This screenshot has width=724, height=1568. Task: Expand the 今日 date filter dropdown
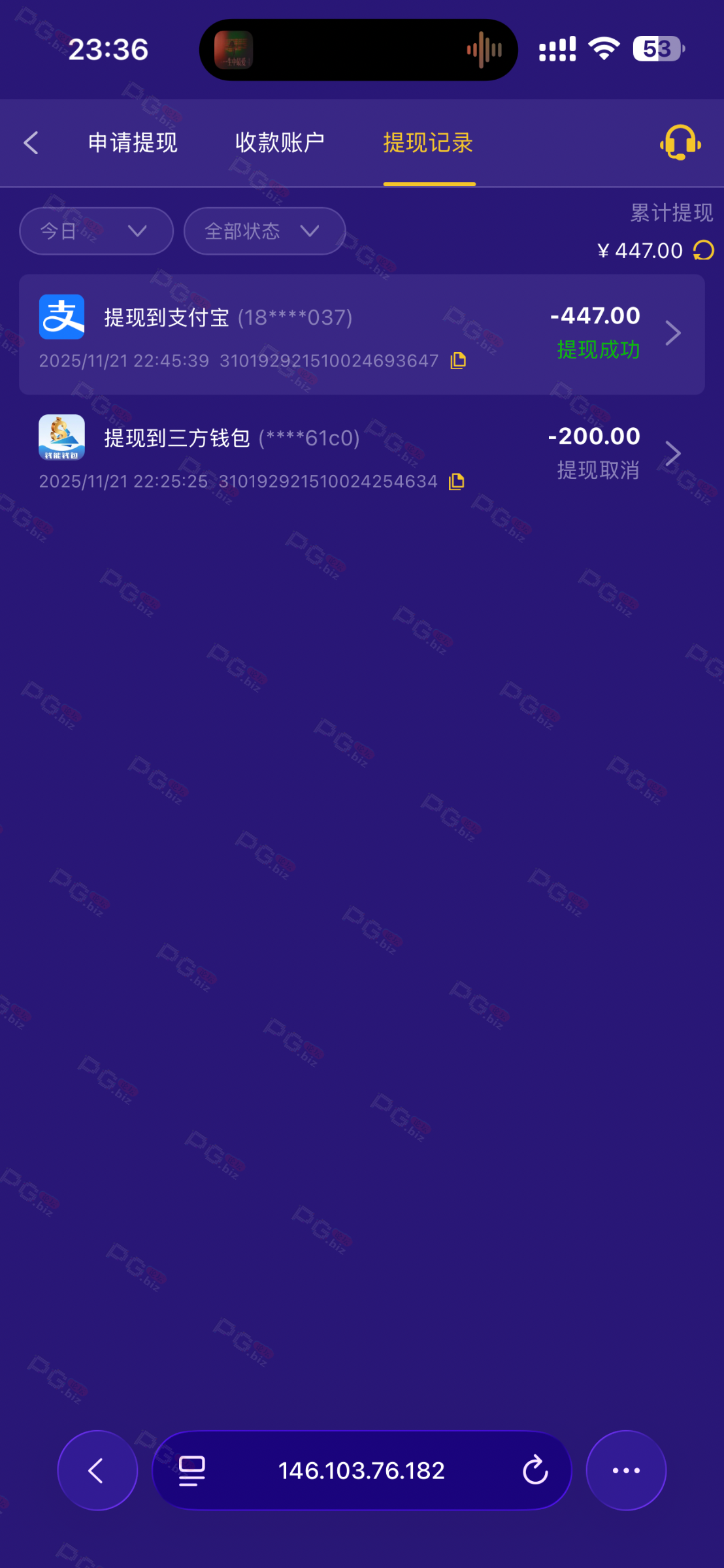click(96, 231)
